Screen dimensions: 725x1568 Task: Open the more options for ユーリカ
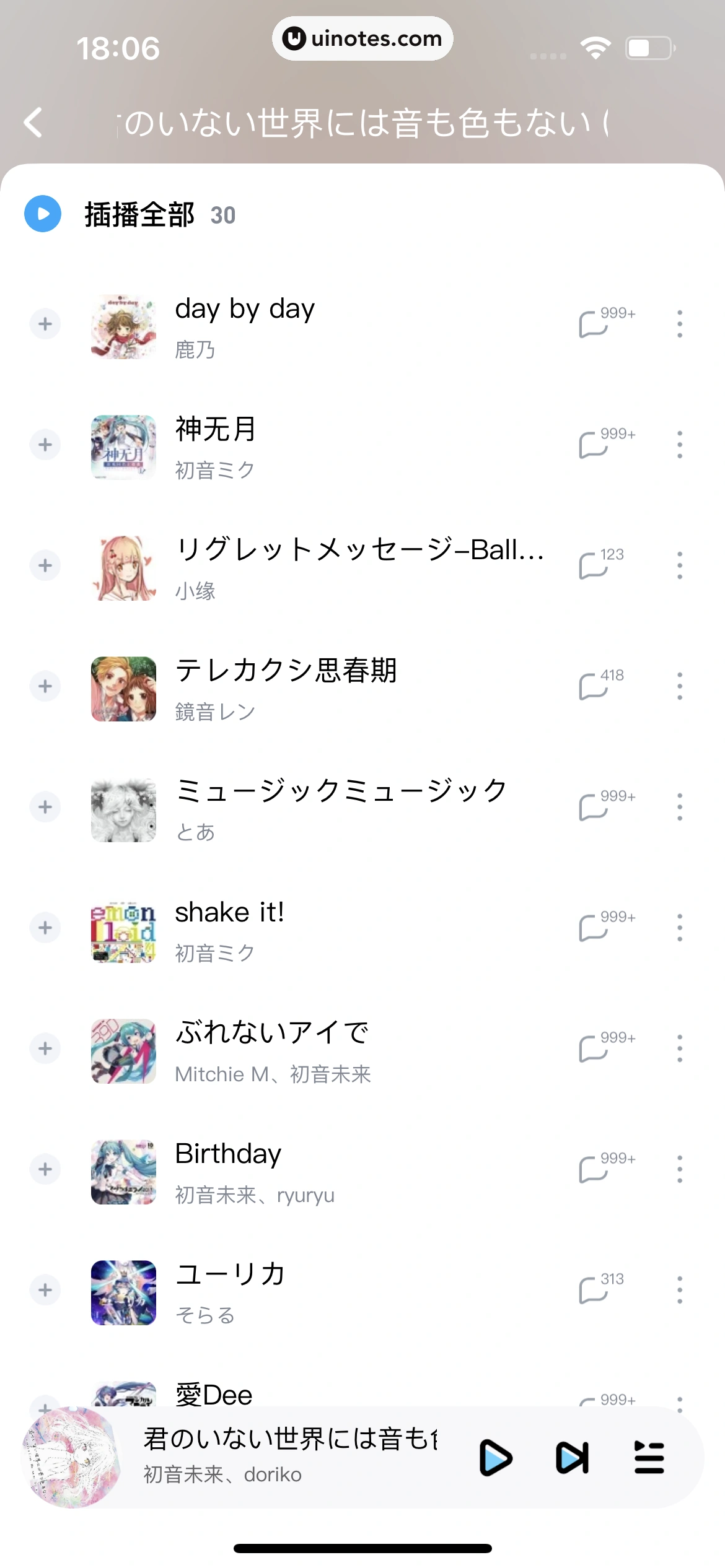point(680,1290)
